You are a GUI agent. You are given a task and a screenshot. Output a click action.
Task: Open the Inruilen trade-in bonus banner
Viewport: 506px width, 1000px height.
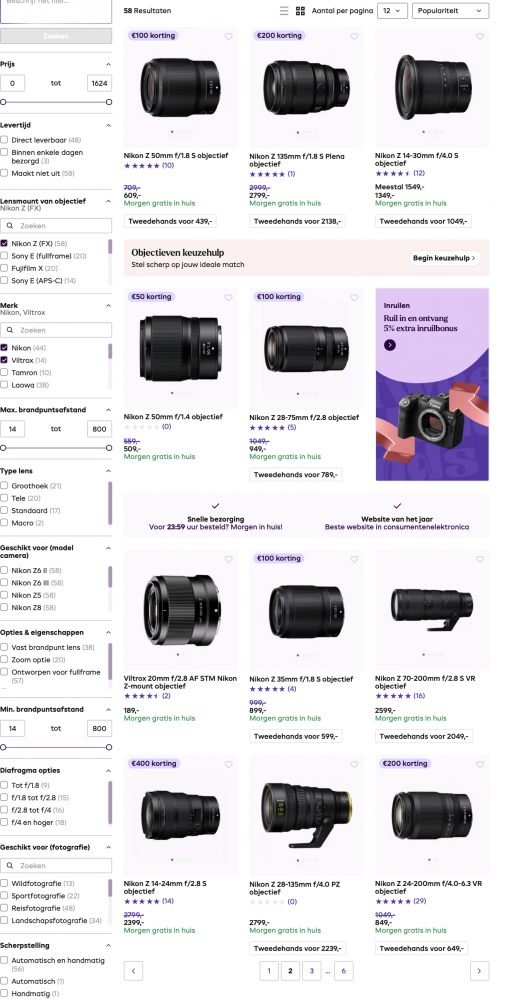[x=432, y=385]
